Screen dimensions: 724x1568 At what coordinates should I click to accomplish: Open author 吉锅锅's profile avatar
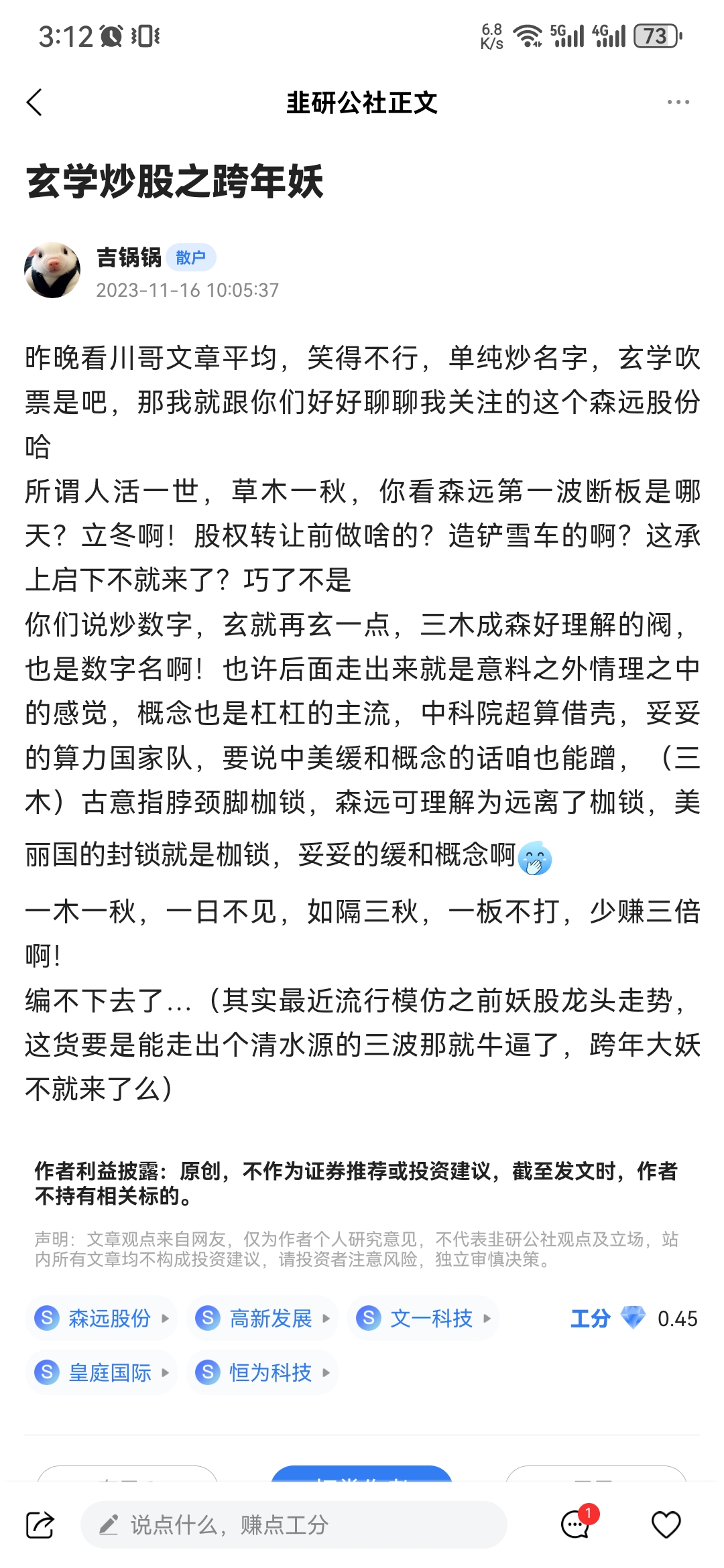coord(52,270)
